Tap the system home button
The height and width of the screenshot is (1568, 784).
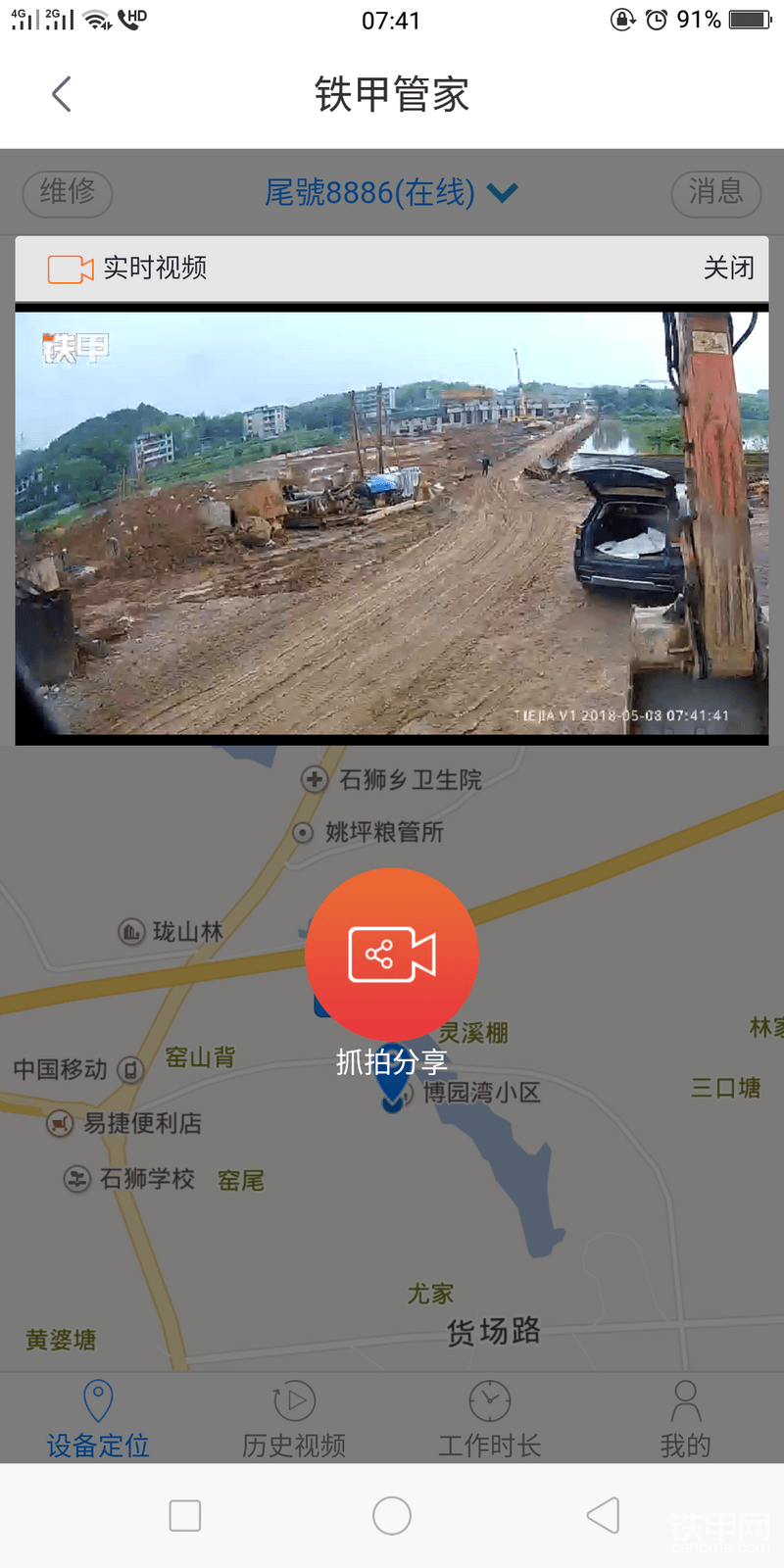coord(392,1515)
